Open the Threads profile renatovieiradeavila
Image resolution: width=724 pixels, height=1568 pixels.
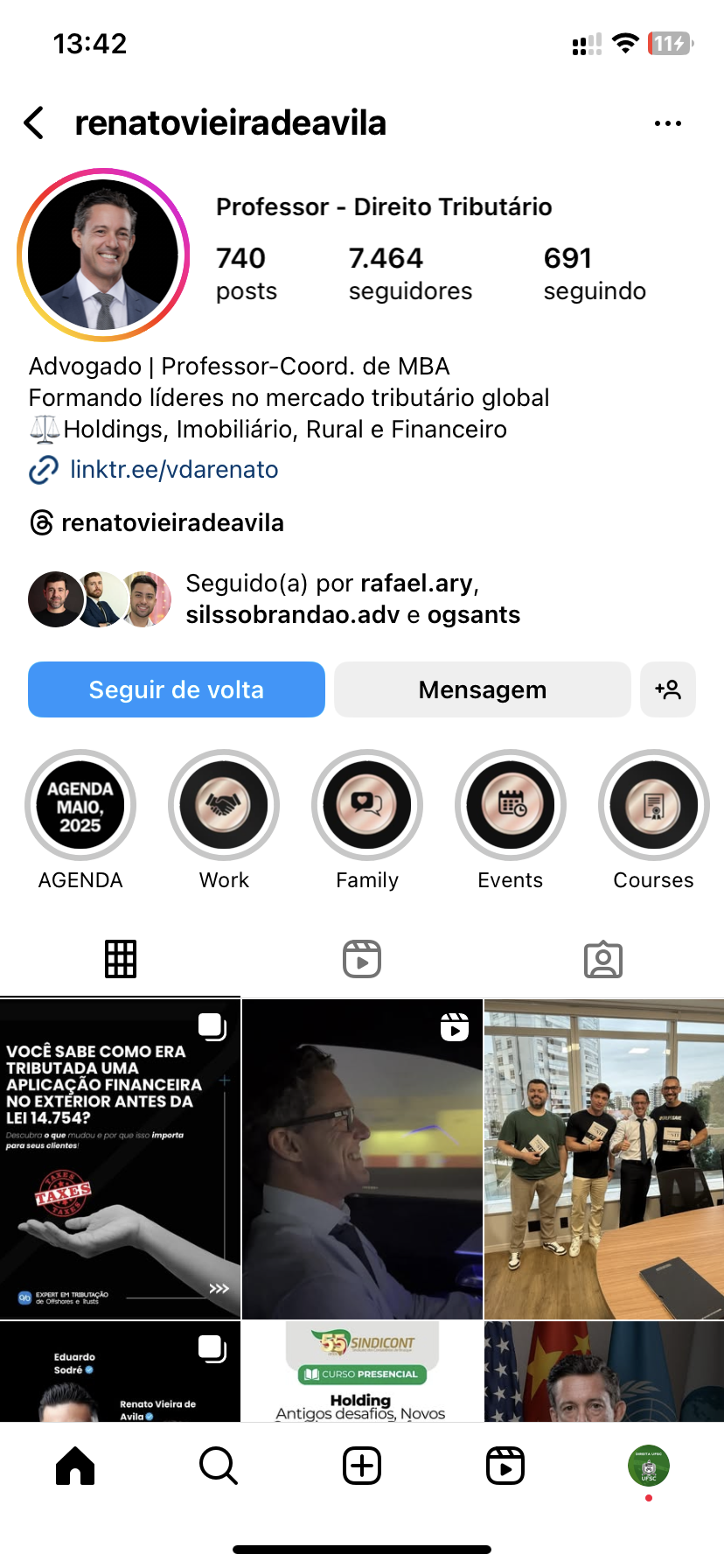171,523
